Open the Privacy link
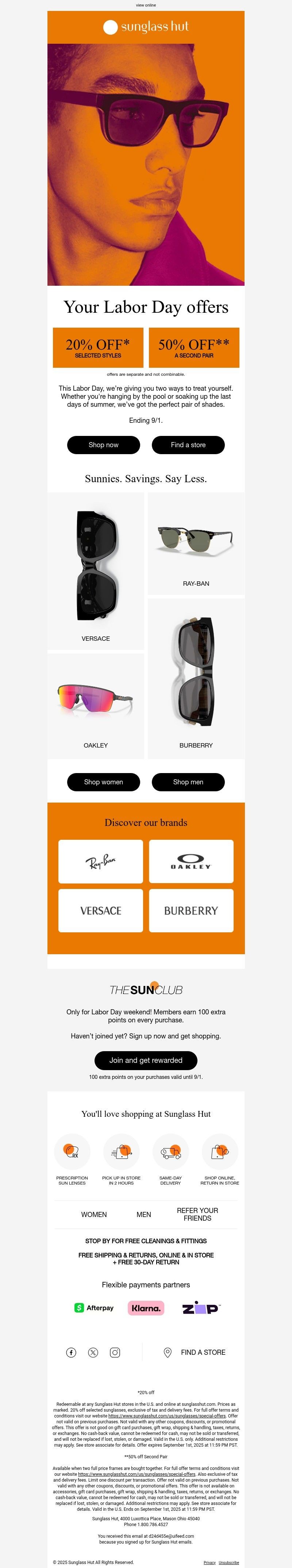Screen dimensions: 292x1568 click(209, 1563)
